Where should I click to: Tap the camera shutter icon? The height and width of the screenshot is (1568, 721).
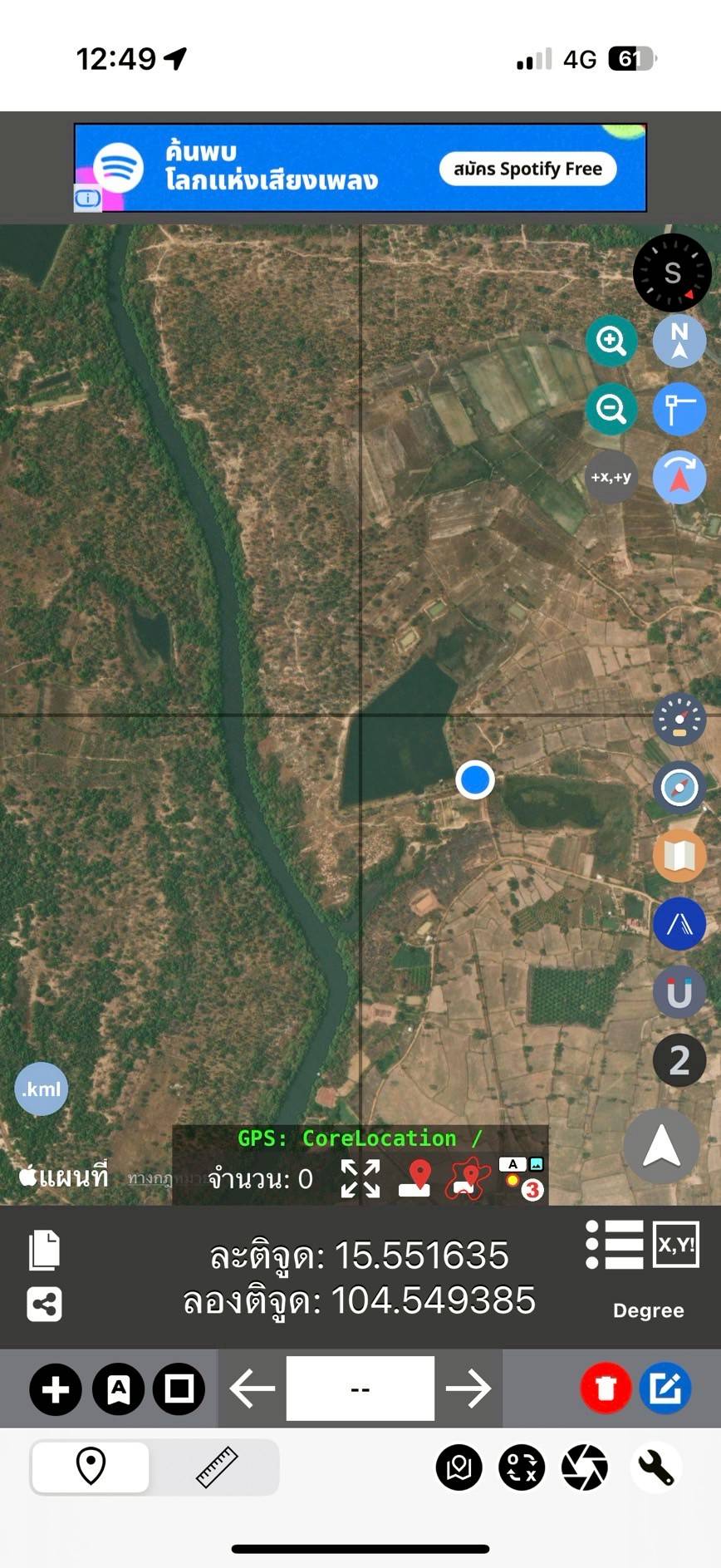pos(585,1467)
